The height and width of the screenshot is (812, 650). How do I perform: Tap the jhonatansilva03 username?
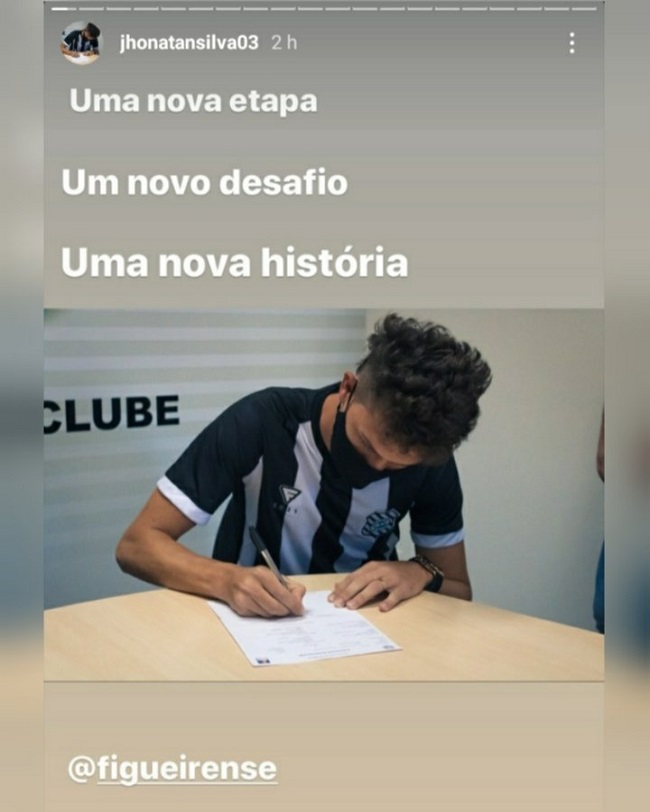coord(189,43)
